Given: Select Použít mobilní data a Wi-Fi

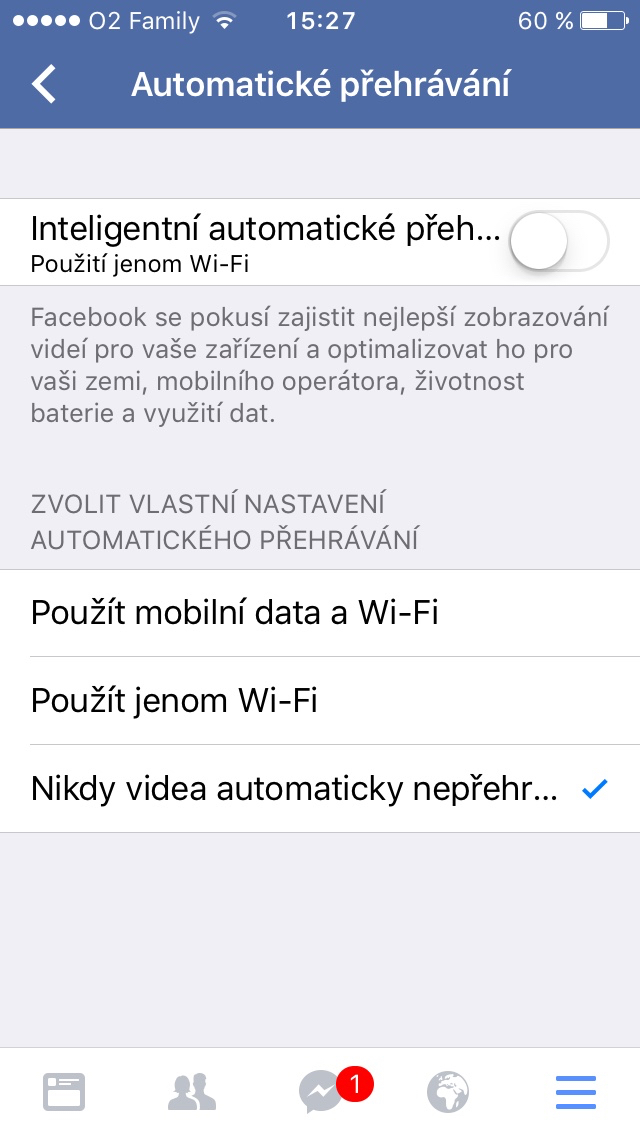Looking at the screenshot, I should tap(320, 612).
